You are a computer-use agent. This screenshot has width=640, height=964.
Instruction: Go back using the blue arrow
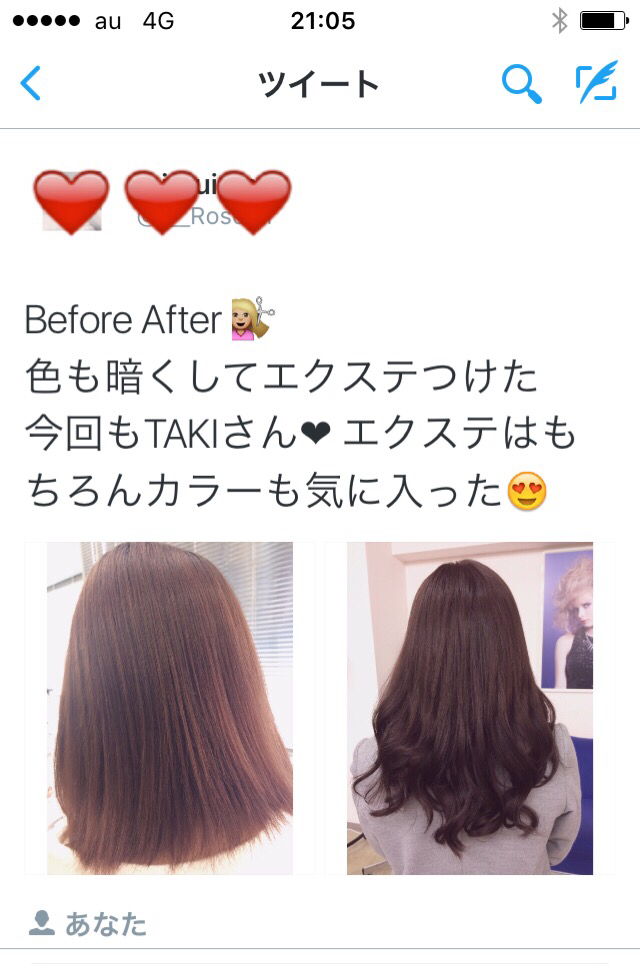[31, 83]
